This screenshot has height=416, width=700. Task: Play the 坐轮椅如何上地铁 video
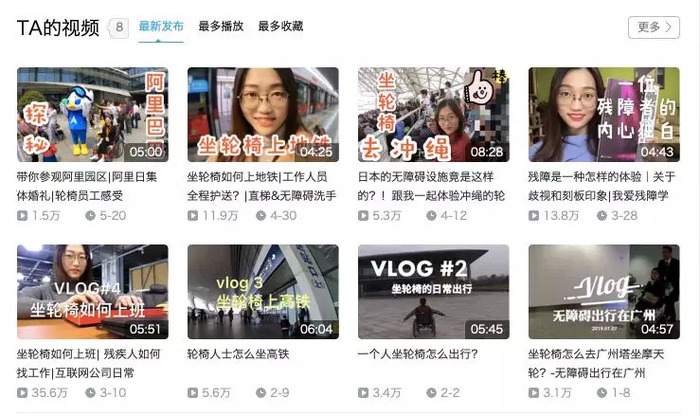pyautogui.click(x=262, y=114)
